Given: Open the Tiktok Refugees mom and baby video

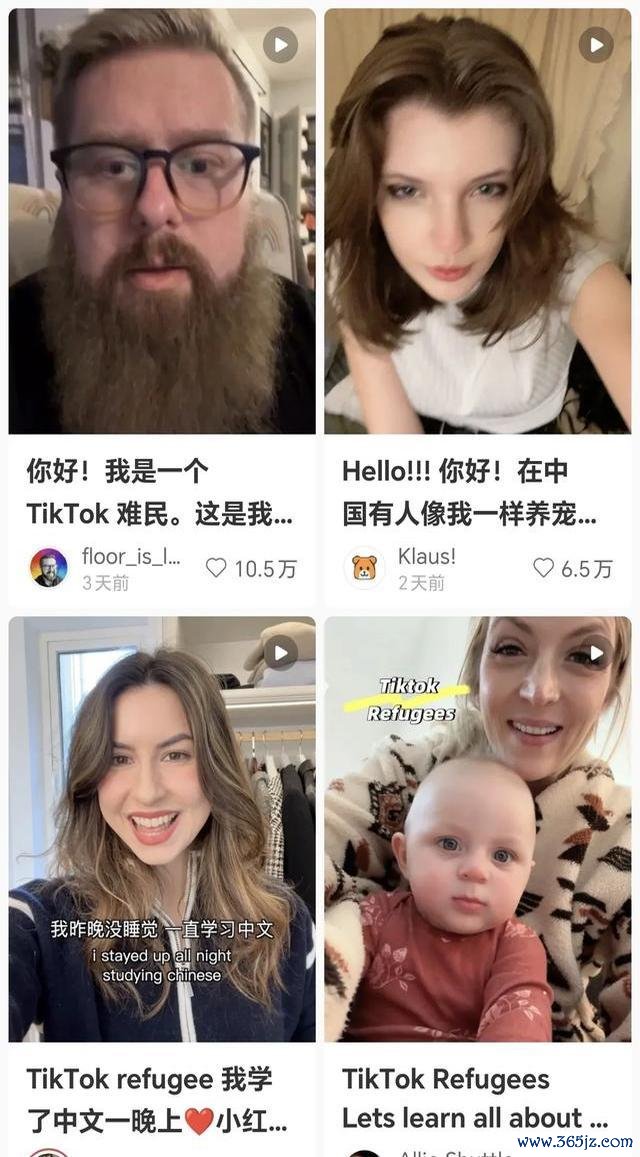Looking at the screenshot, I should 477,830.
